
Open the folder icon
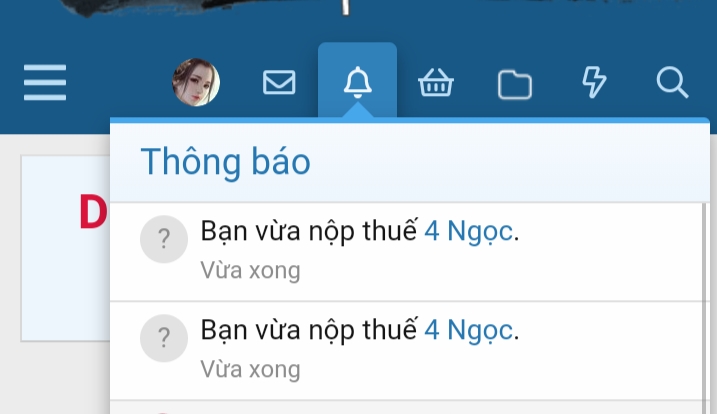tap(515, 84)
